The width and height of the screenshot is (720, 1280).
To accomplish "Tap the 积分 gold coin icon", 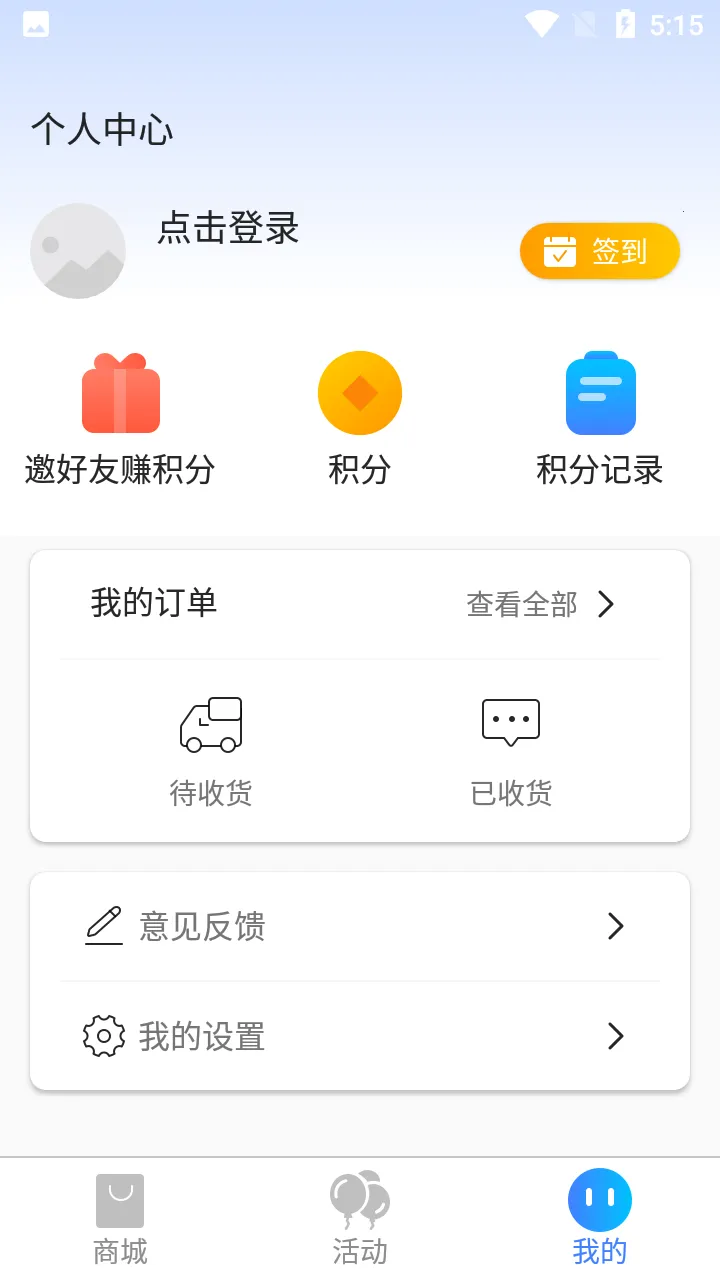I will click(360, 392).
